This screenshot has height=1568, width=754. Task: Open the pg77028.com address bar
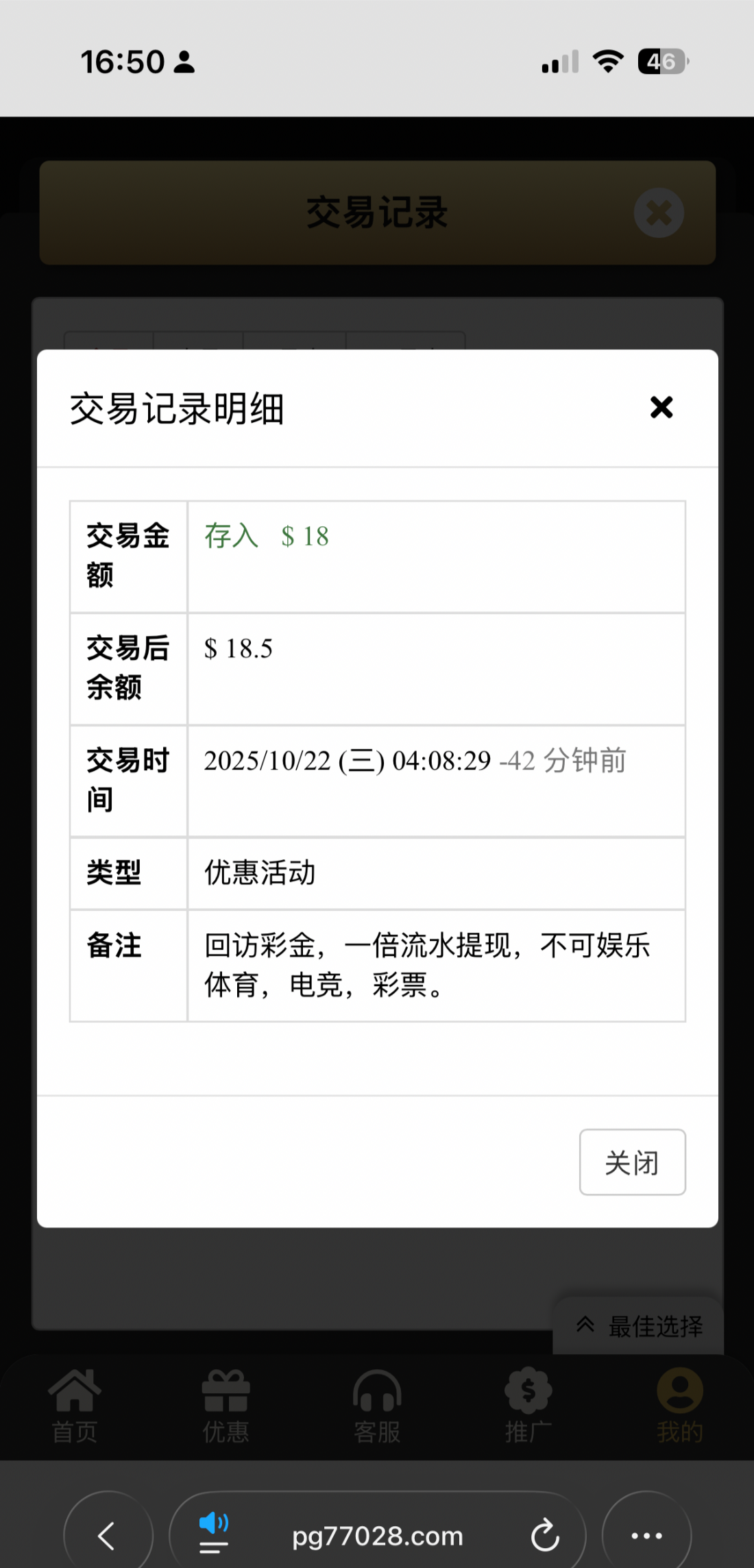[x=378, y=1535]
